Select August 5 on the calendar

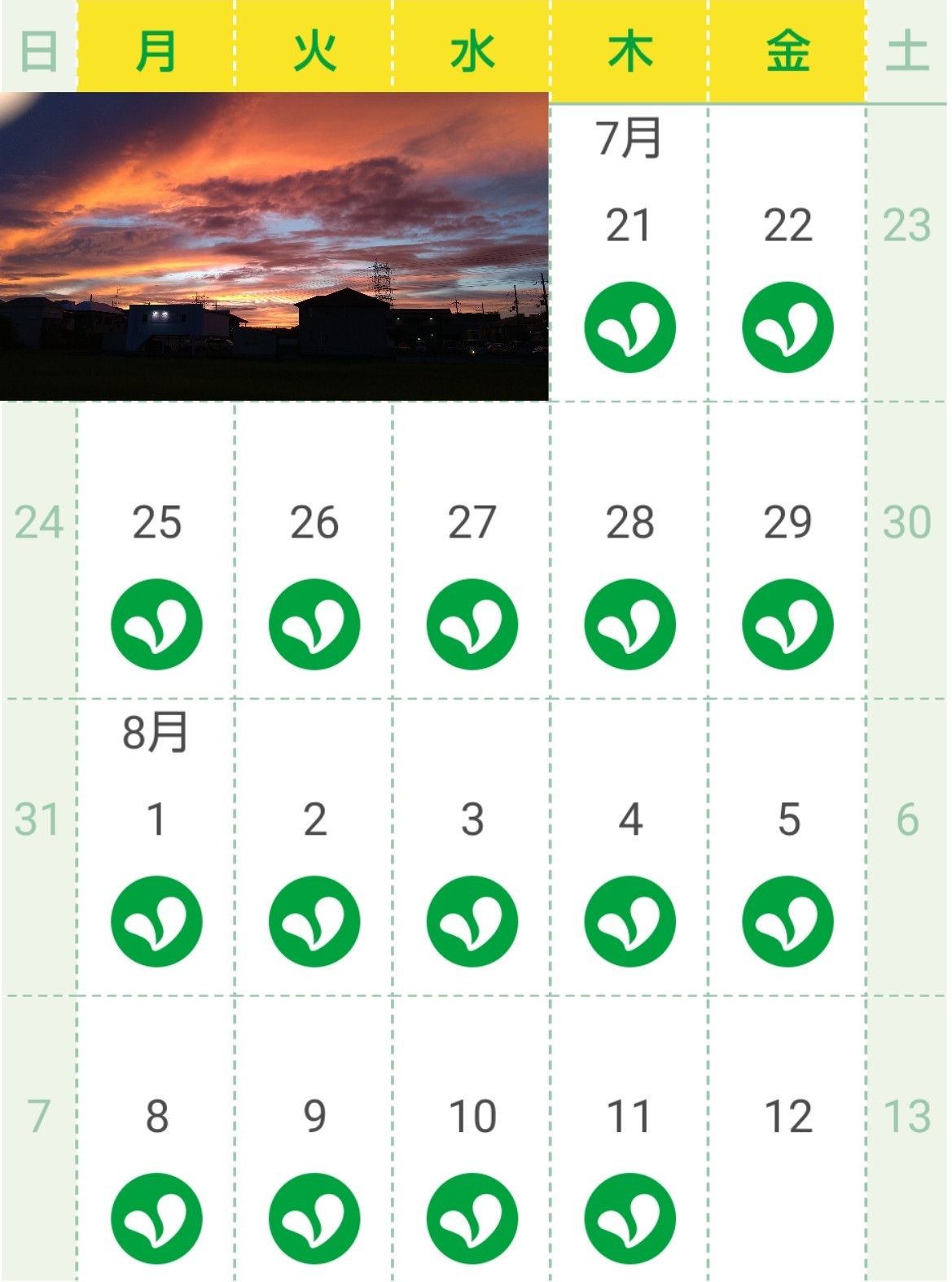pyautogui.click(x=787, y=847)
